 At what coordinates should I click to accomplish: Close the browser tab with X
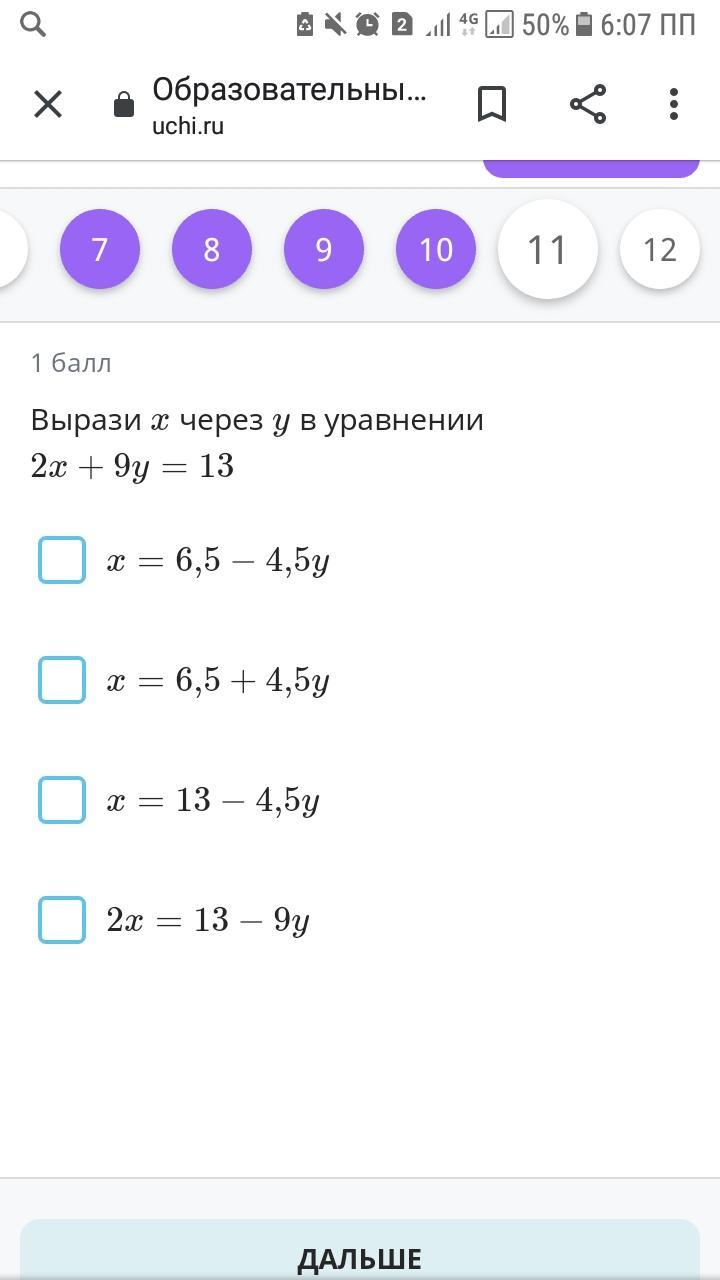[x=48, y=104]
